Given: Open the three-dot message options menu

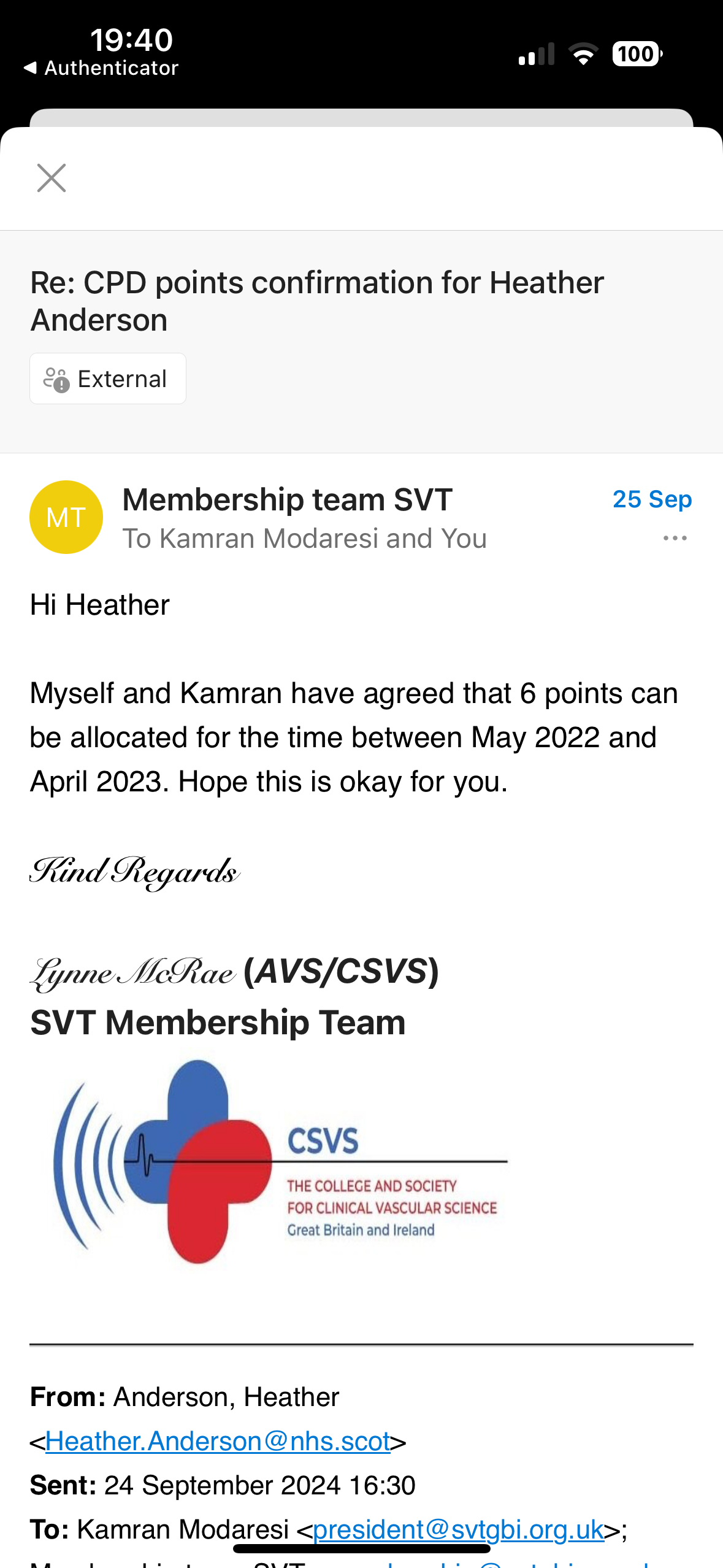Looking at the screenshot, I should point(675,538).
